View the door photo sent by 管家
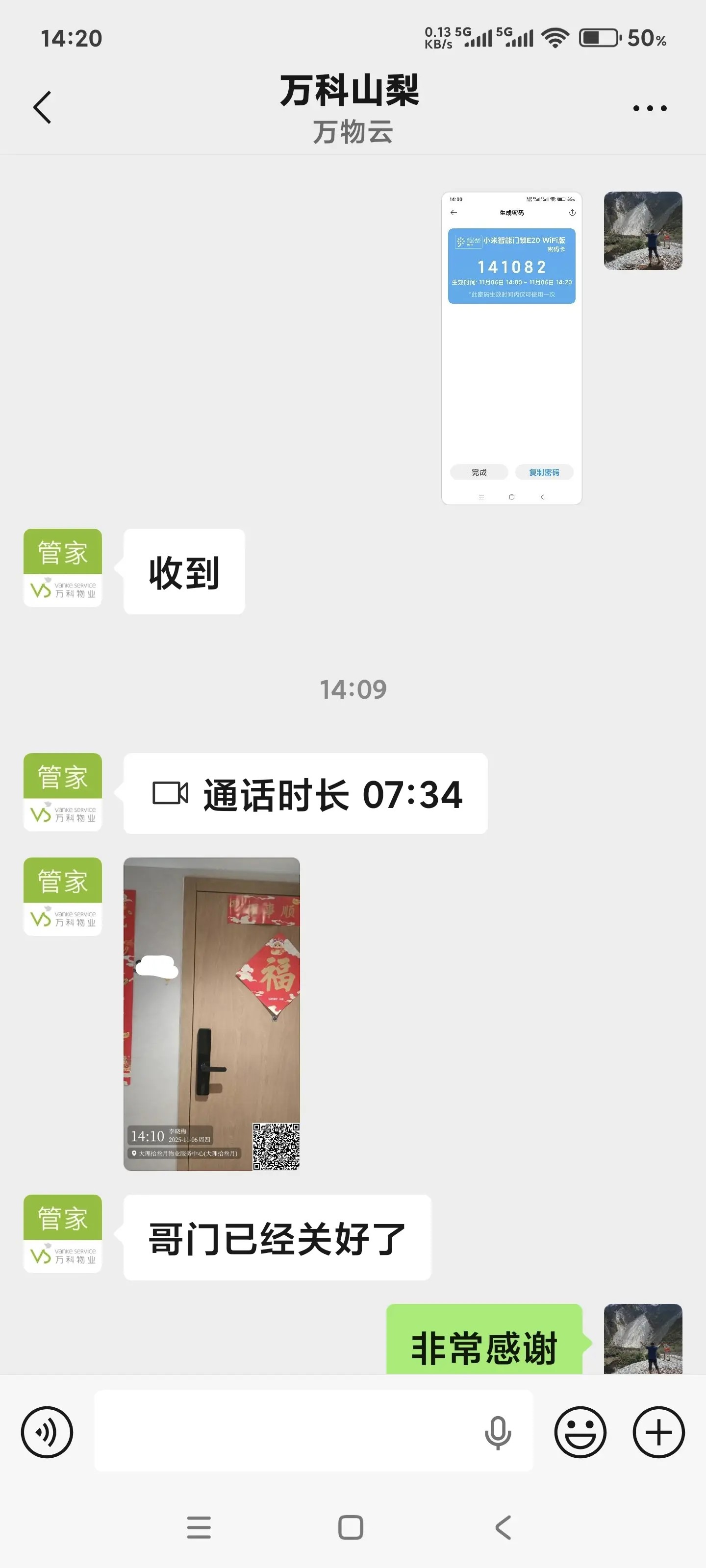Viewport: 706px width, 1568px height. (211, 1013)
